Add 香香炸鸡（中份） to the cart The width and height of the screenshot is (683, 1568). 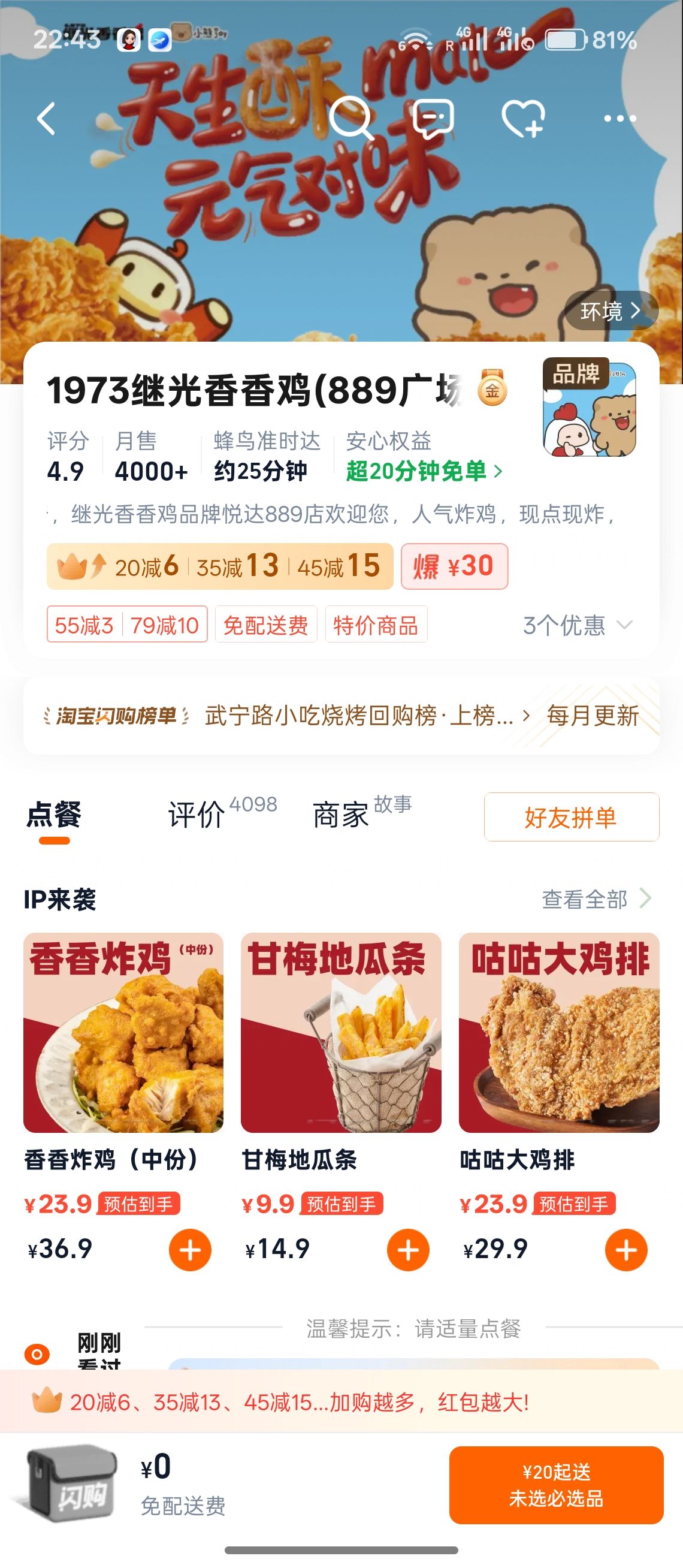point(191,1250)
